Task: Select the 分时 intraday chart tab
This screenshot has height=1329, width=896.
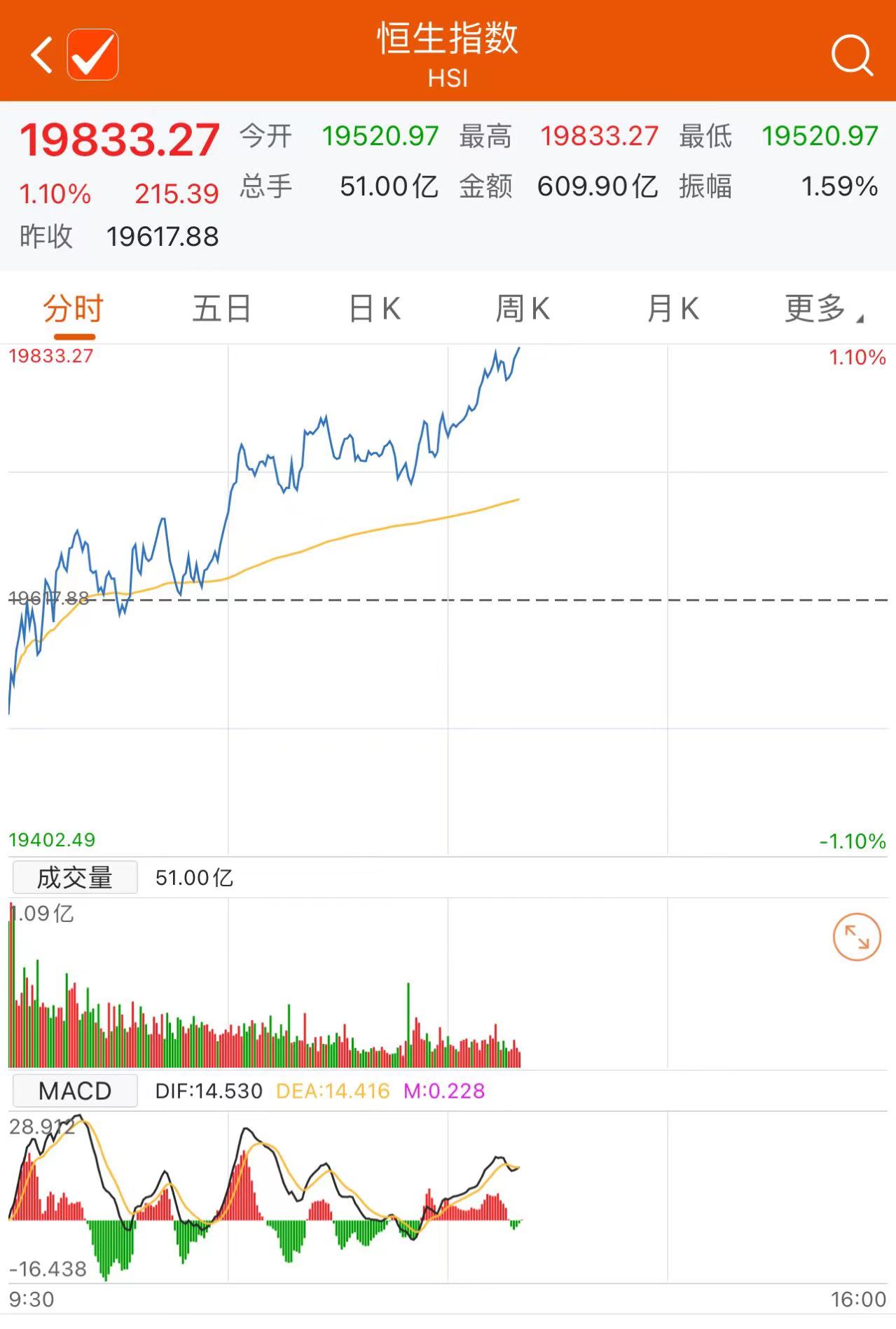Action: click(x=74, y=309)
